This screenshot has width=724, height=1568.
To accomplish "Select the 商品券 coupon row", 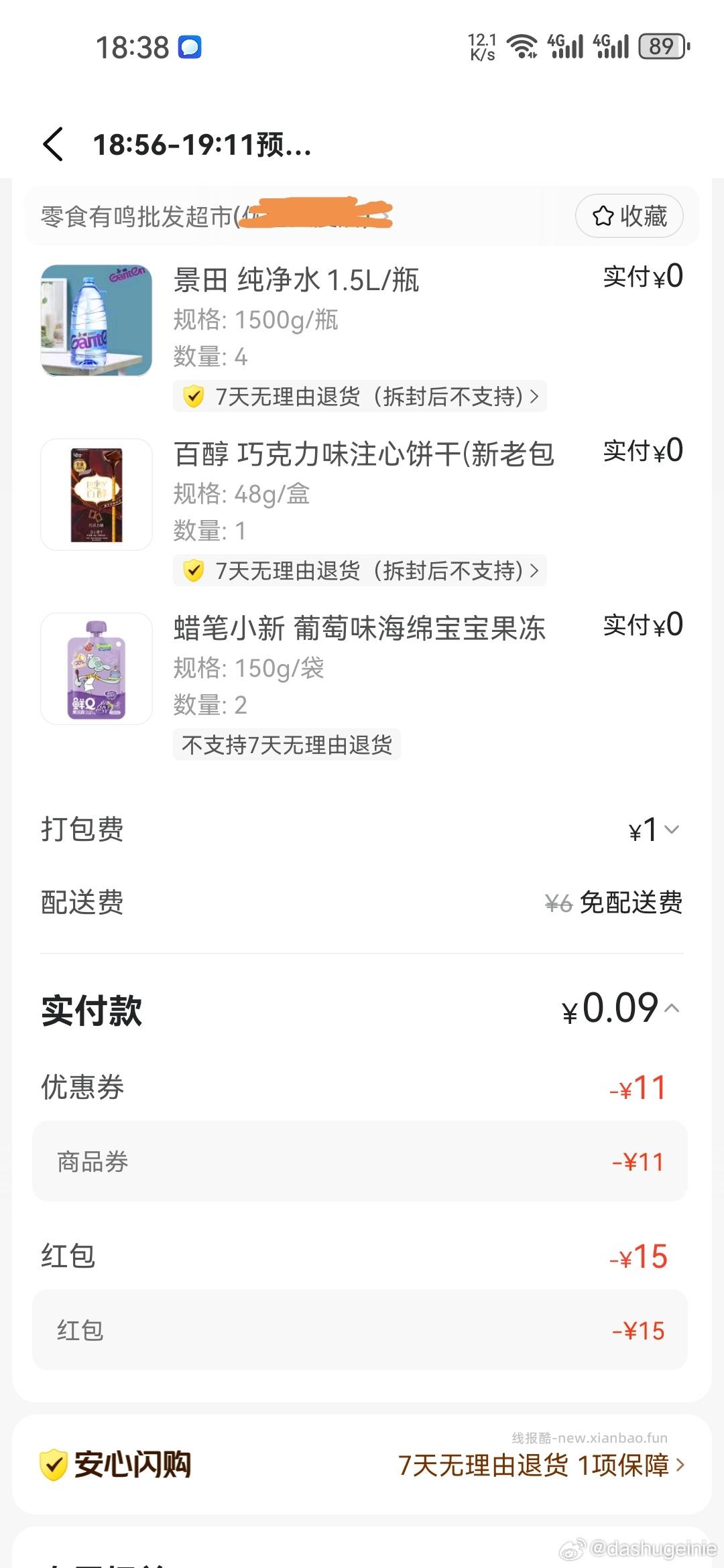I will click(362, 1161).
